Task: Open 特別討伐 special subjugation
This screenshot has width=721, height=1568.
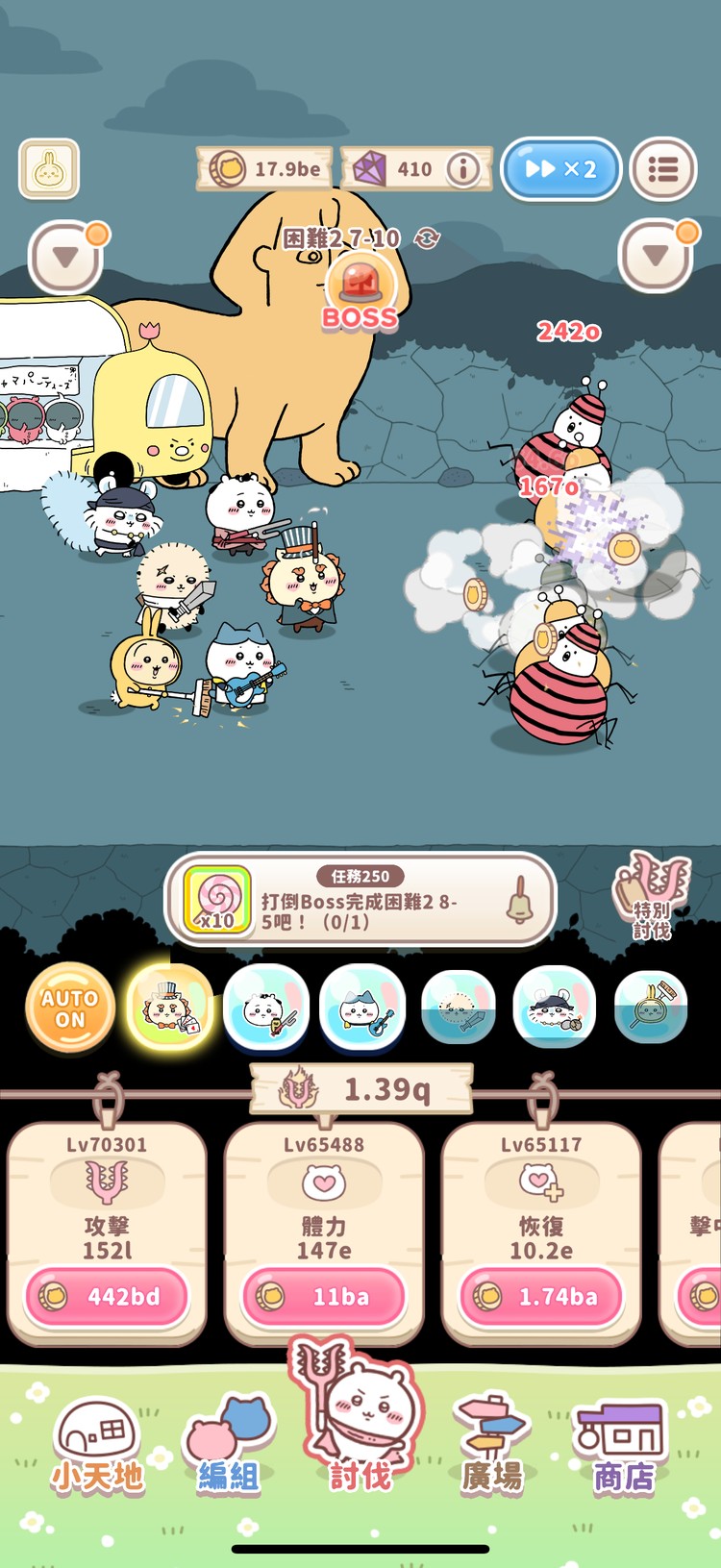Action: tap(653, 895)
